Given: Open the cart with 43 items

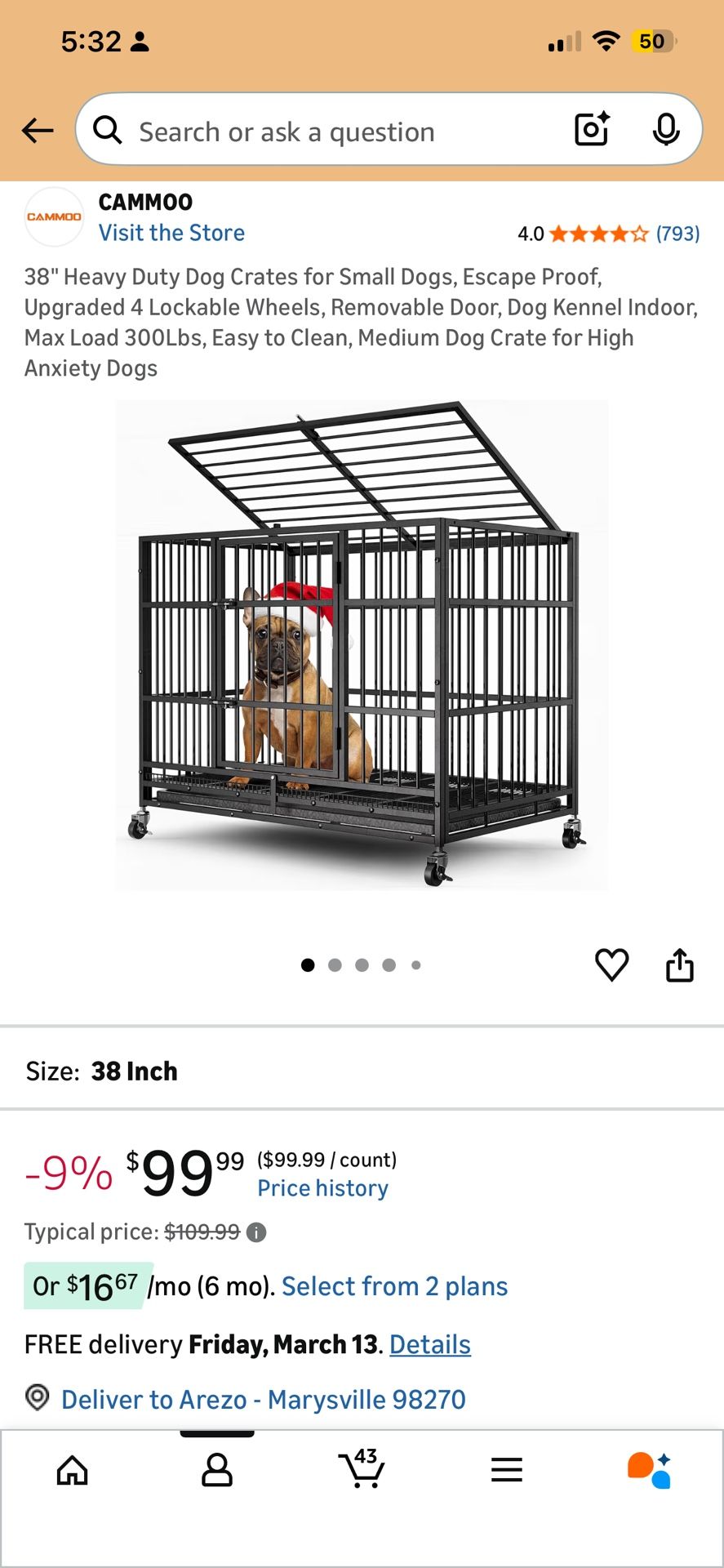Looking at the screenshot, I should point(362,1470).
